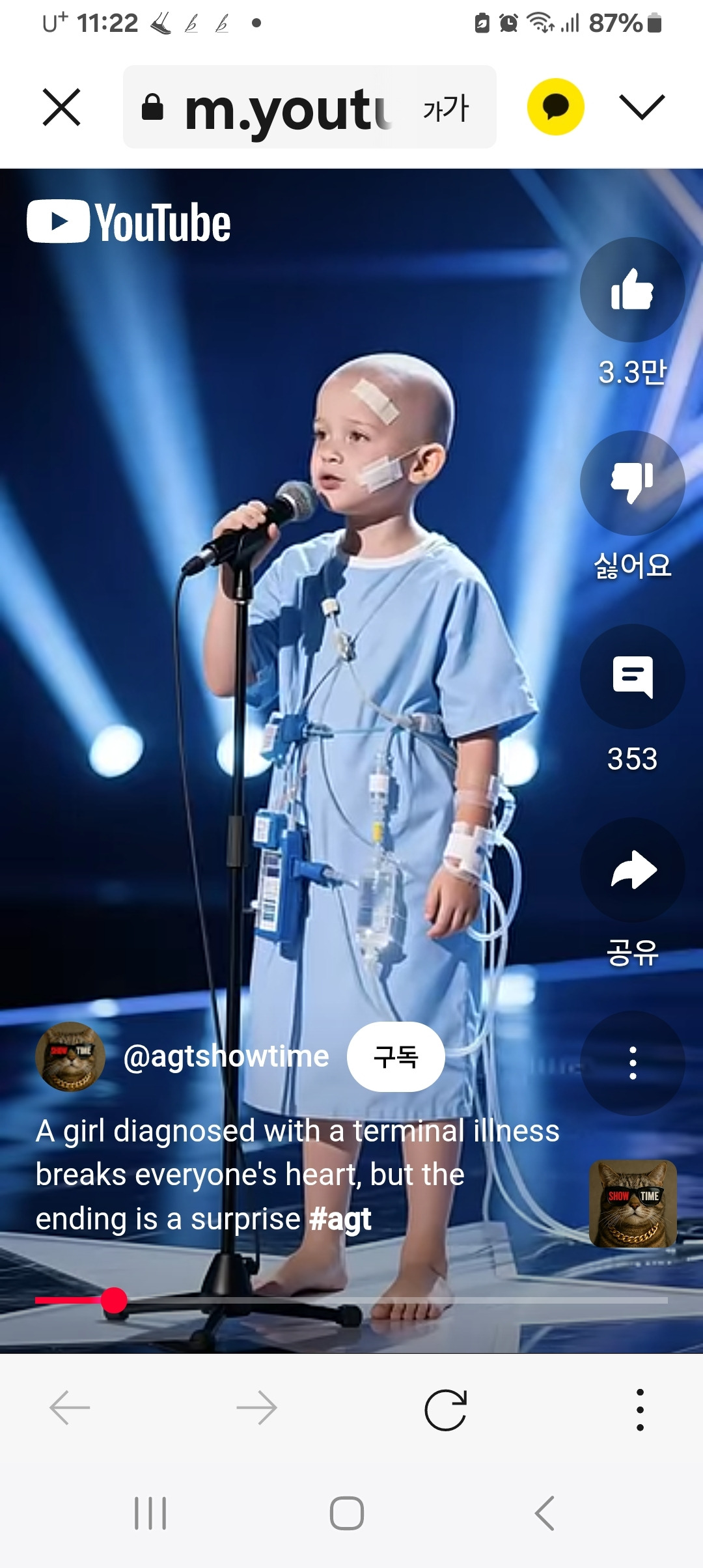Open the browser's bottom three-dot menu
This screenshot has height=1568, width=703.
pyautogui.click(x=640, y=1410)
